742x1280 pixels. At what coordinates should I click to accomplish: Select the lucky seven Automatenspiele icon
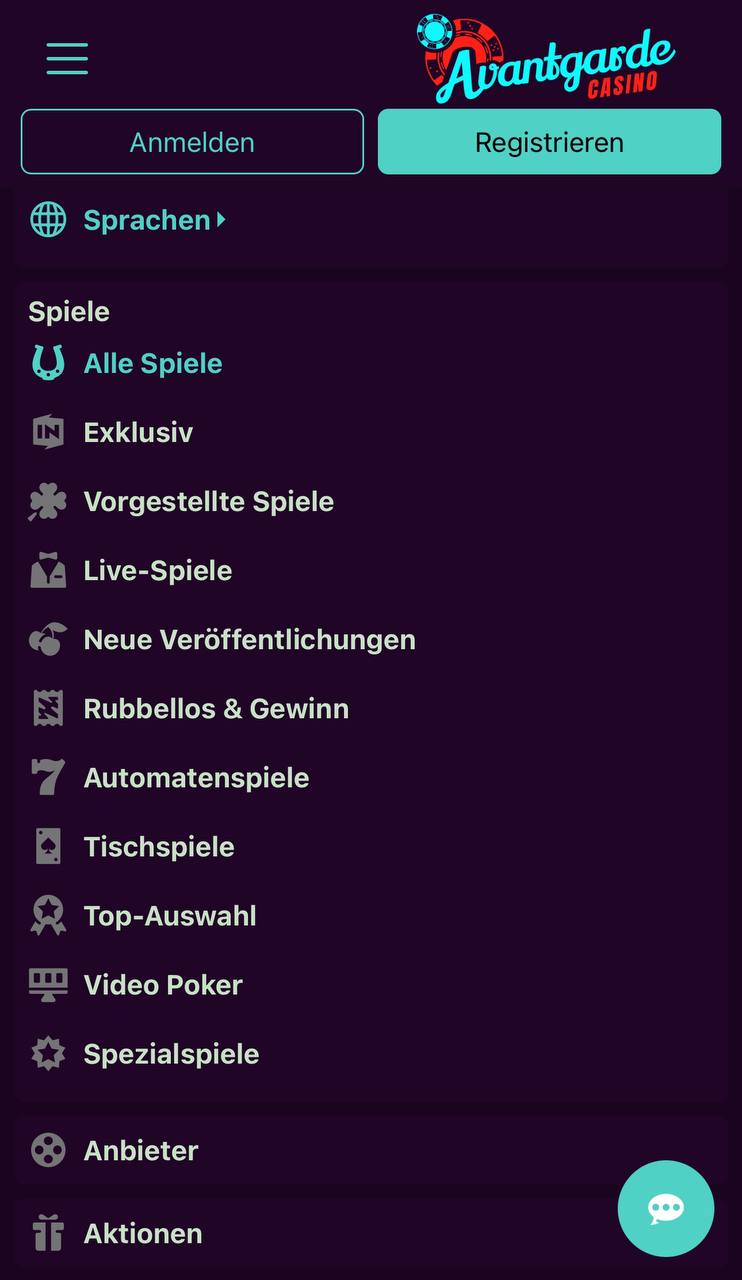tap(47, 777)
